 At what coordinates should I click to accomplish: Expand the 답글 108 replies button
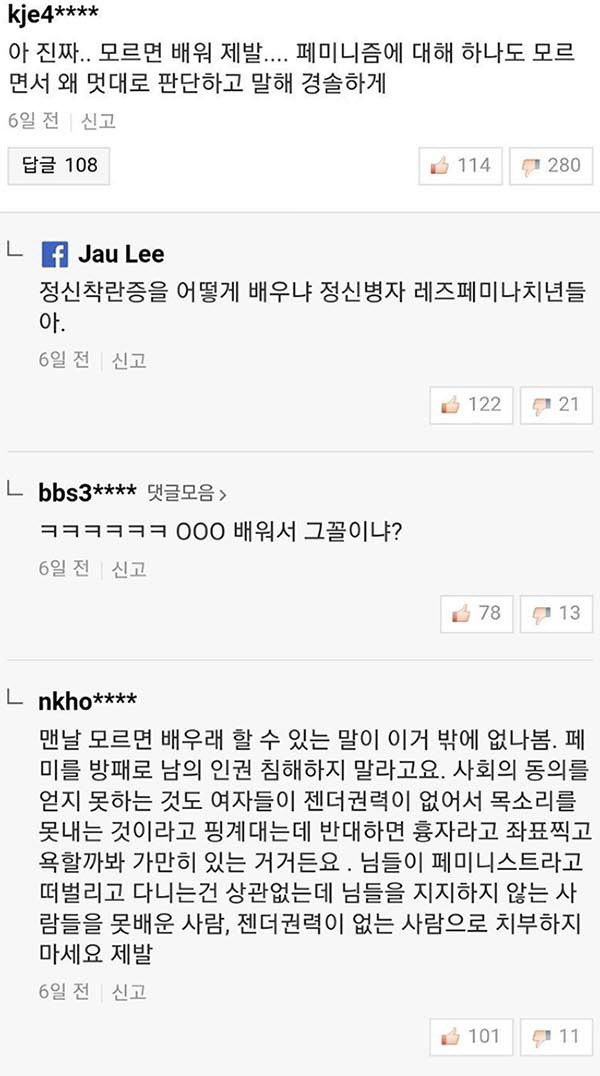click(58, 165)
